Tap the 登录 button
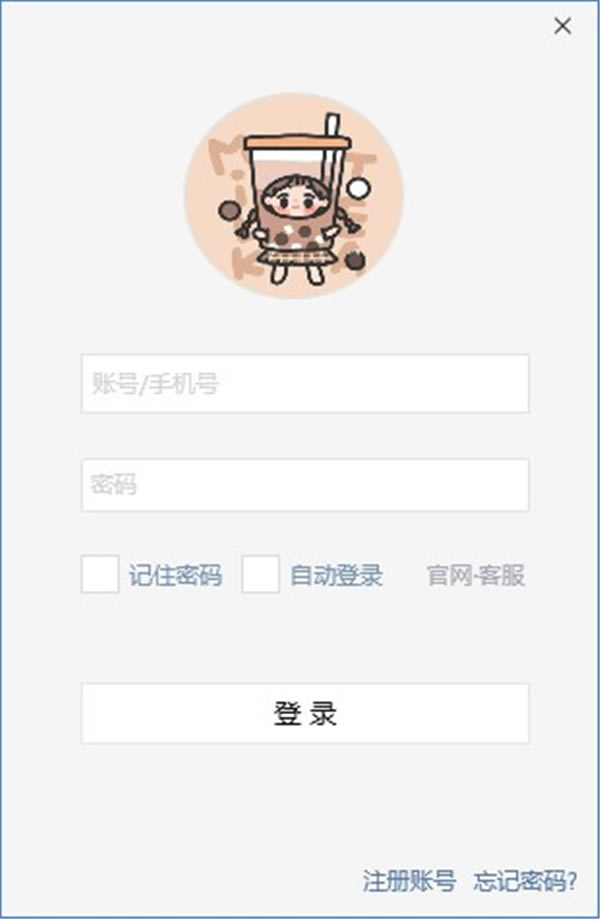The height and width of the screenshot is (919, 600). click(x=305, y=714)
